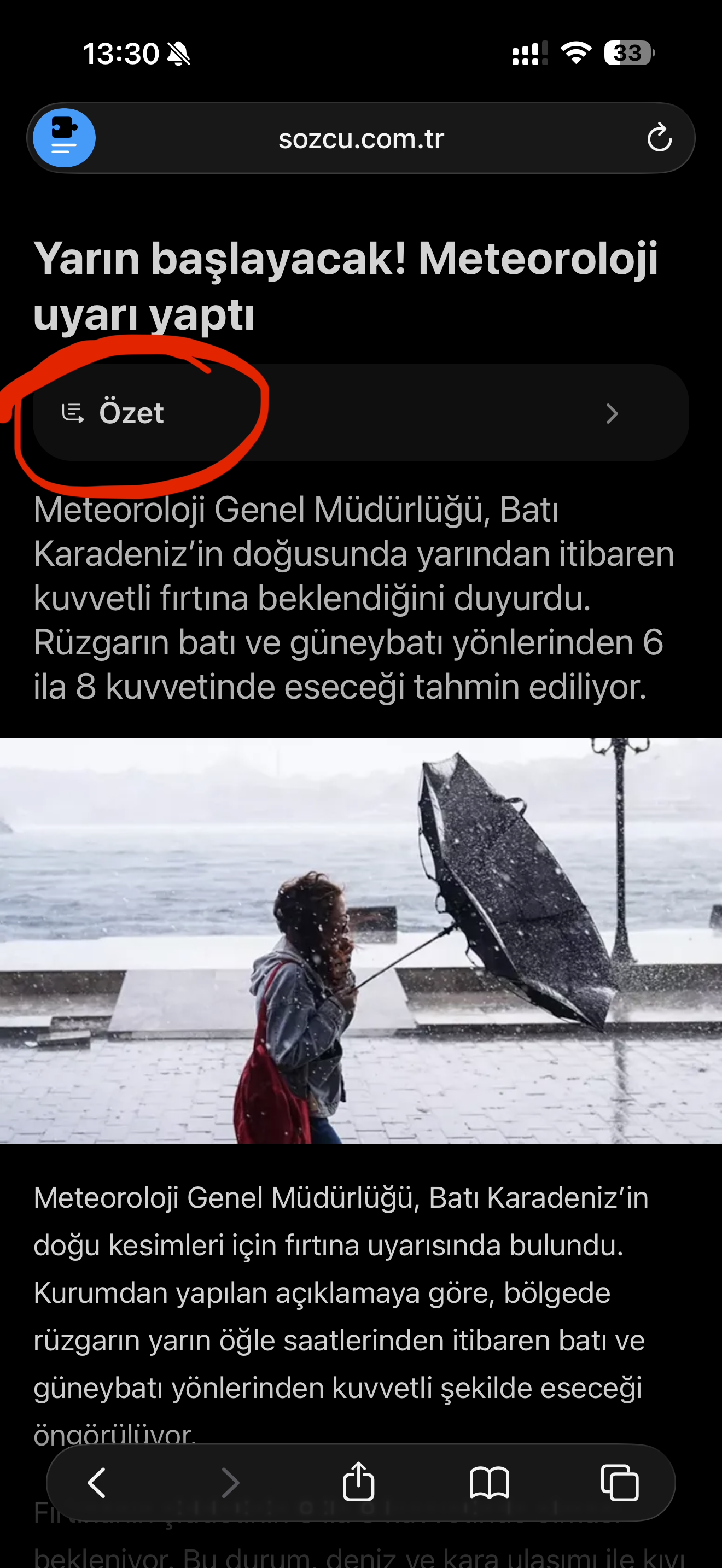Open bookmarks
This screenshot has height=1568, width=722.
(489, 1482)
